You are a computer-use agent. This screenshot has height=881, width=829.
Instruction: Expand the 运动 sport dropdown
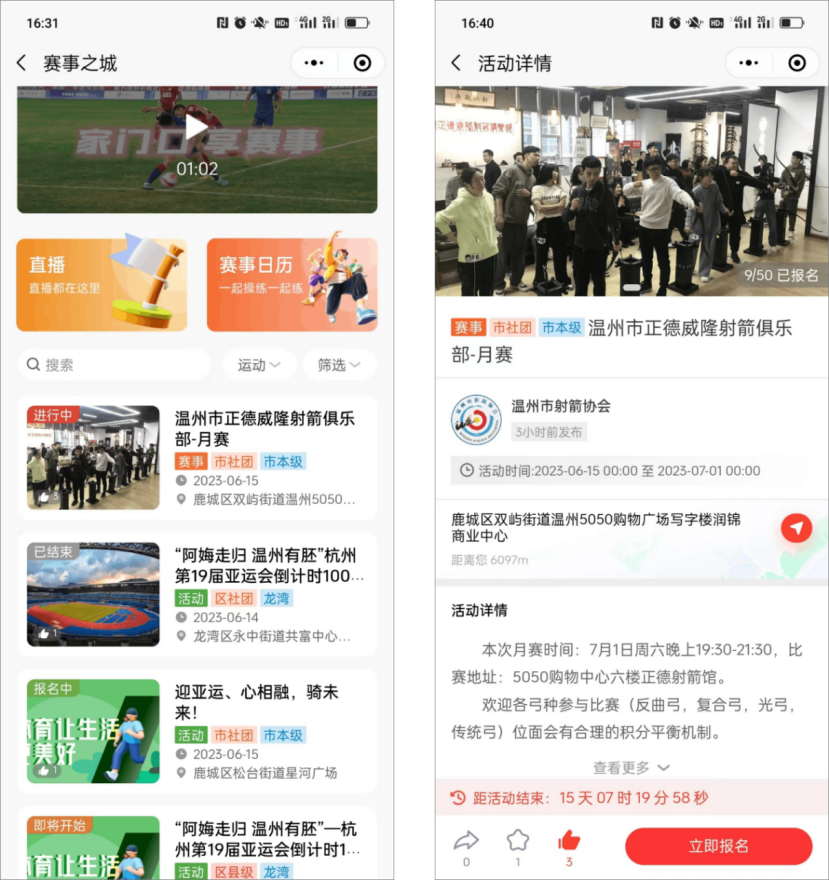click(258, 365)
